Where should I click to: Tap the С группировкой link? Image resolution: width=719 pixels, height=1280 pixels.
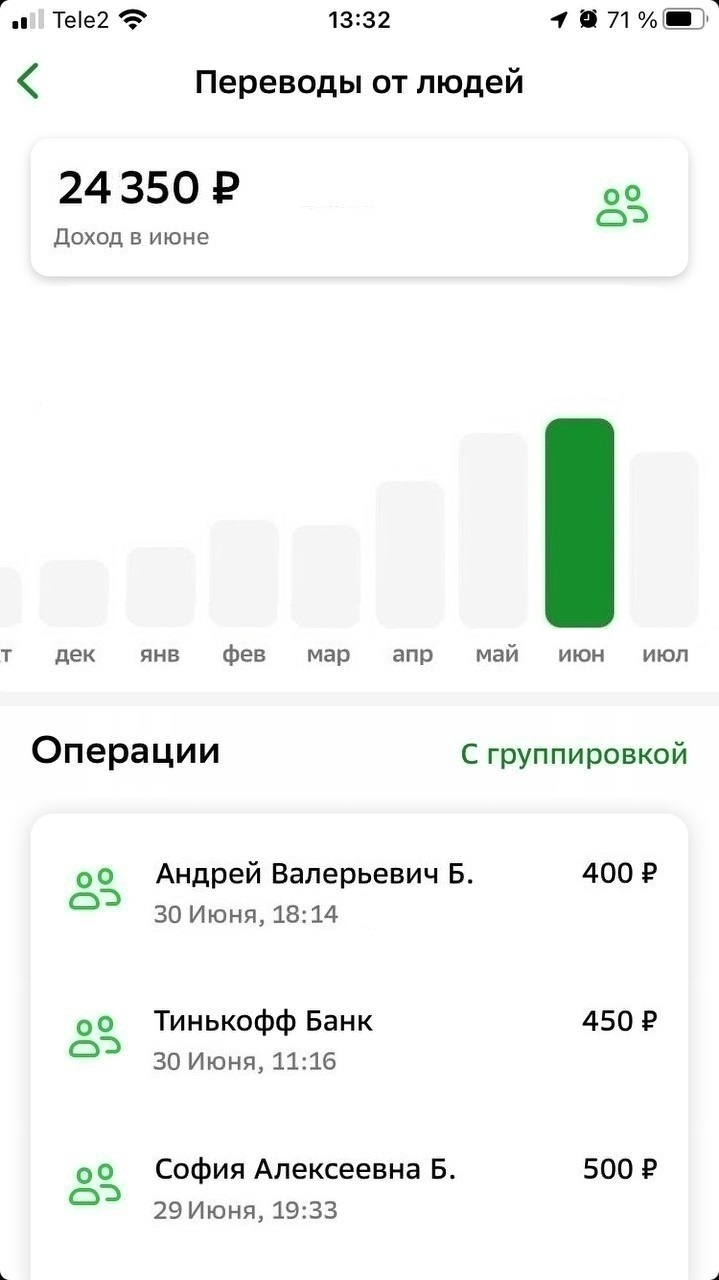click(574, 754)
